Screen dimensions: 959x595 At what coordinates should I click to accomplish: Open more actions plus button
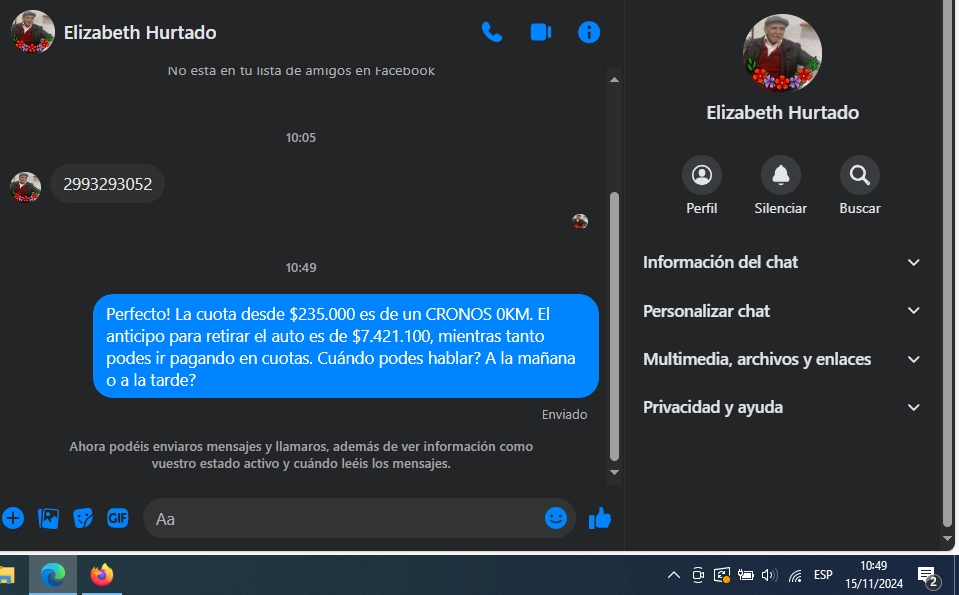13,518
